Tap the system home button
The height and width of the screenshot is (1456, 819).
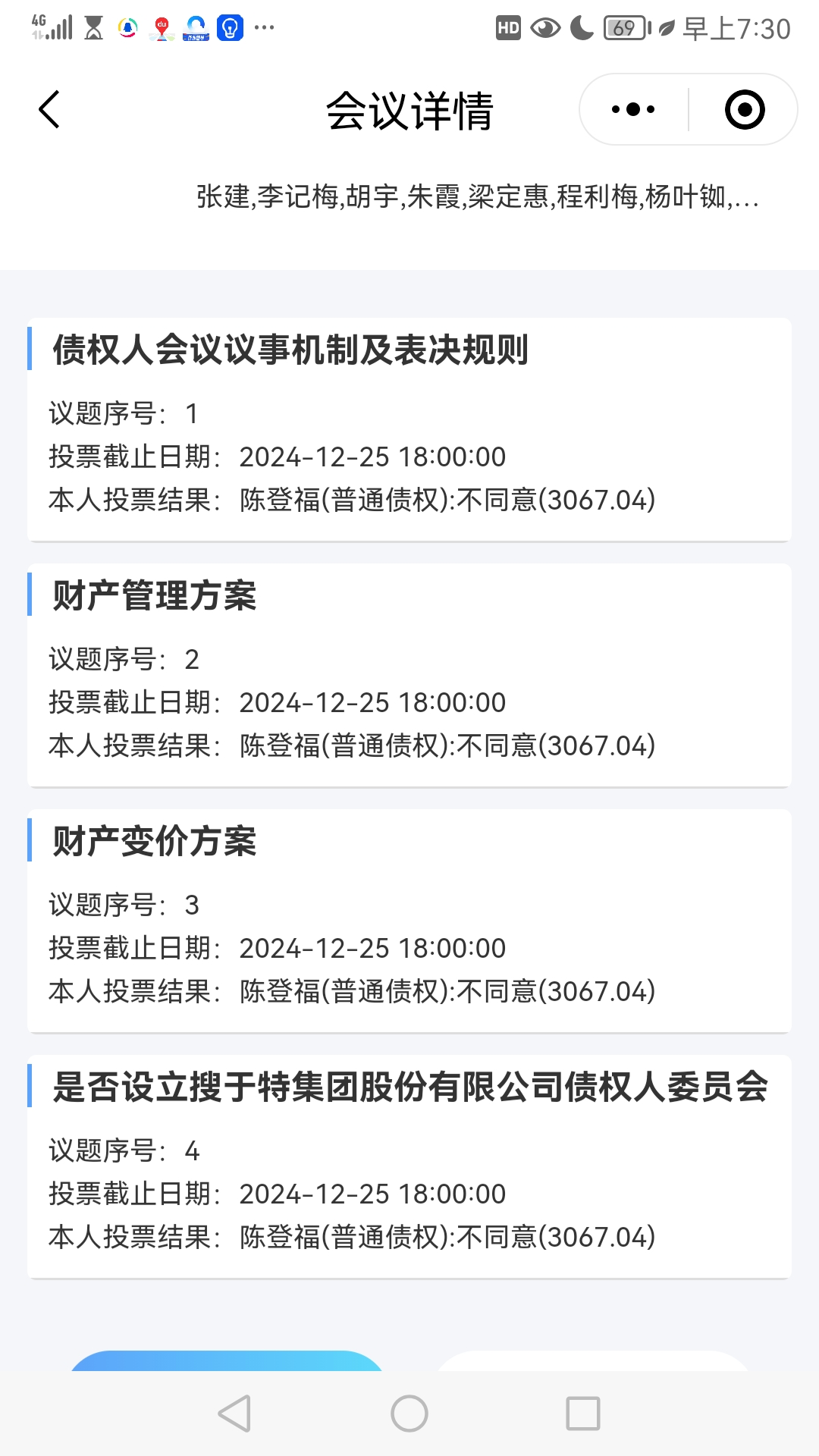409,1414
